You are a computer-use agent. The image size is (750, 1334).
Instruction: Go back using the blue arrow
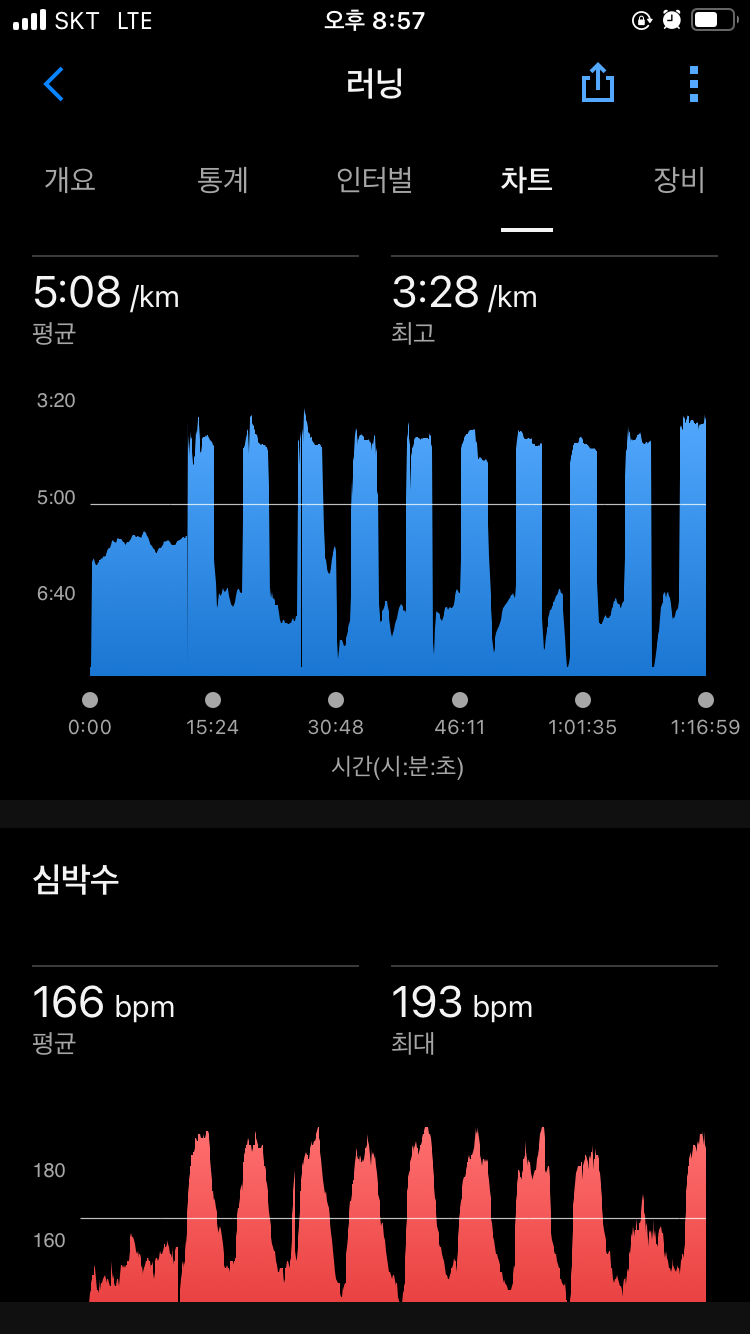(x=54, y=84)
